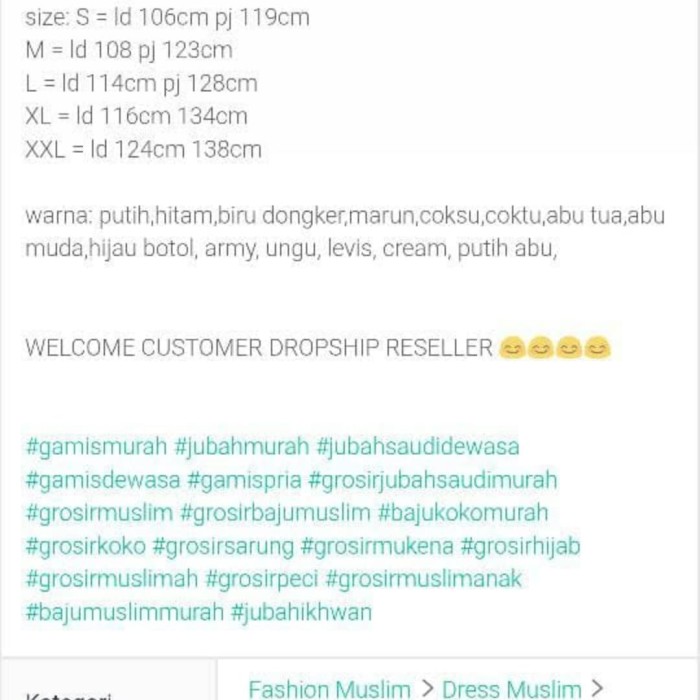The width and height of the screenshot is (700, 700).
Task: Go to the Dress Muslim category
Action: click(x=511, y=689)
